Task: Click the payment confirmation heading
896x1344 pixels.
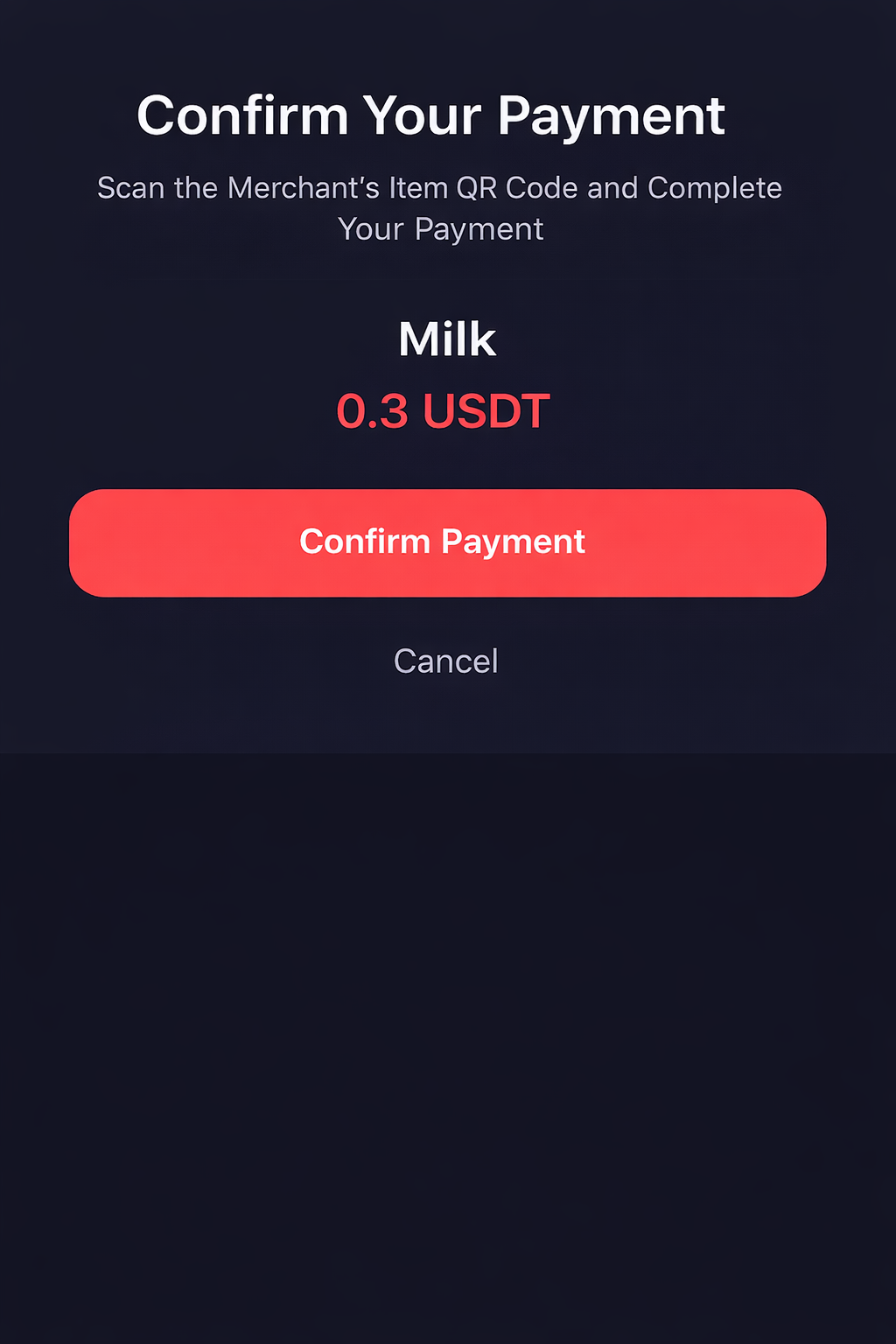Action: pos(432,115)
